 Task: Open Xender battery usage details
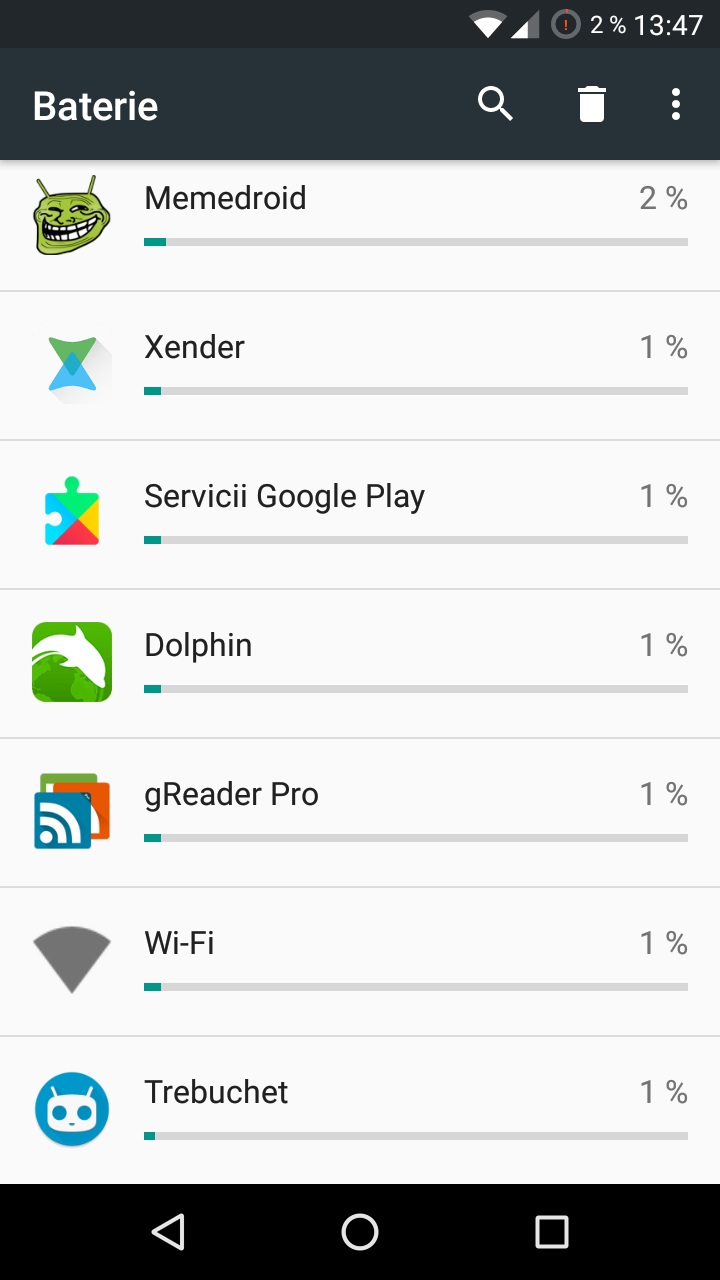click(360, 366)
